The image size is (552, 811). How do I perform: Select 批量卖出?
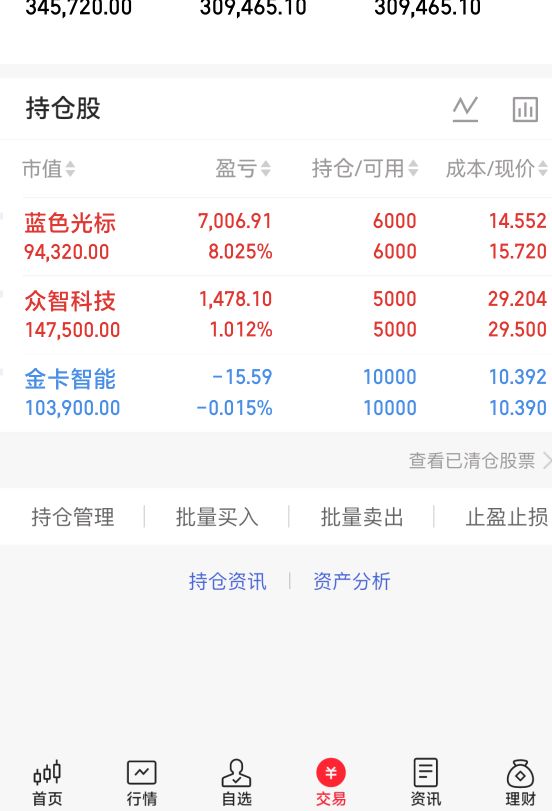362,517
